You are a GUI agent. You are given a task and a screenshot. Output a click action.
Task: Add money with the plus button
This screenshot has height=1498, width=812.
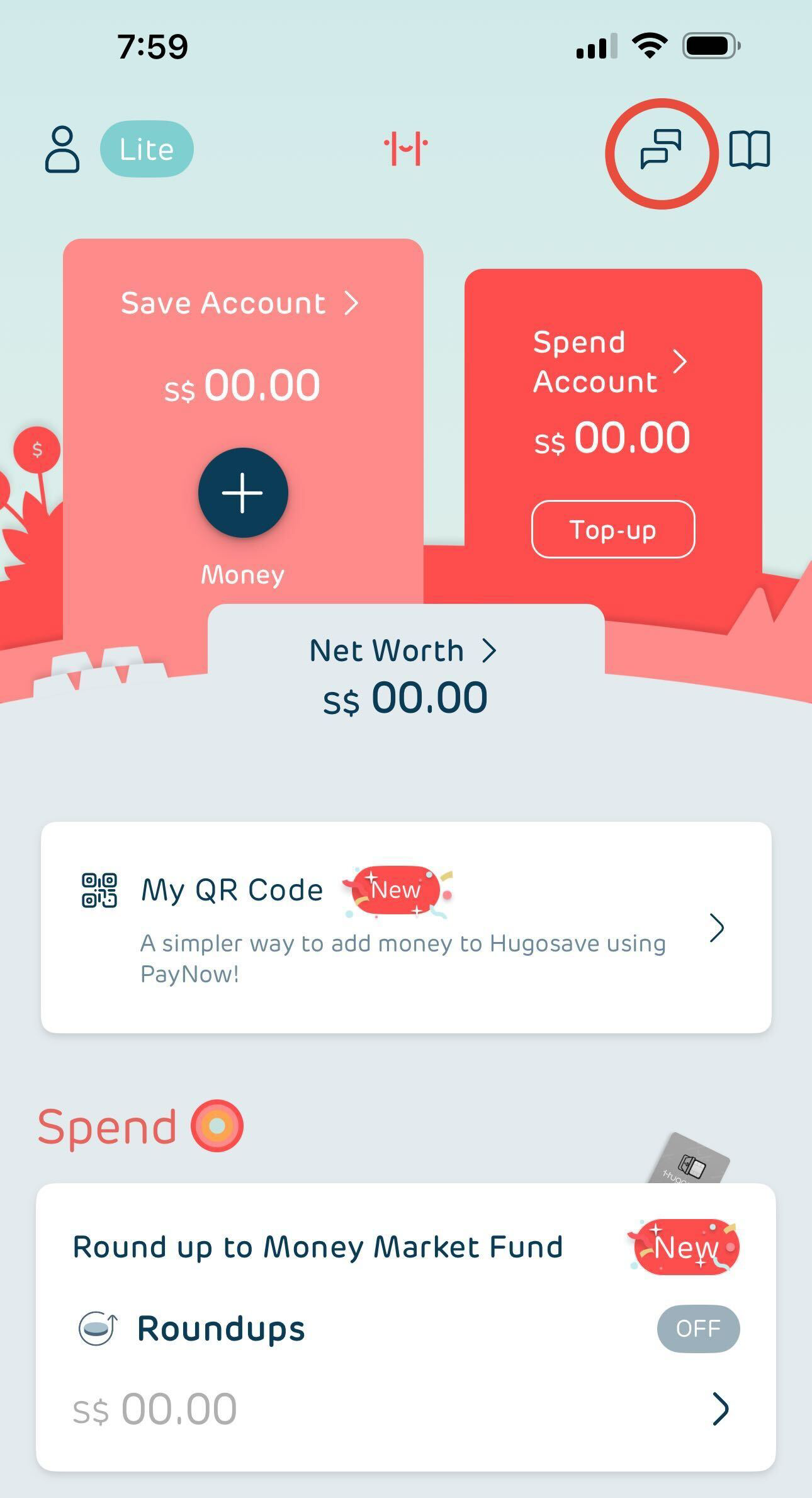point(243,493)
